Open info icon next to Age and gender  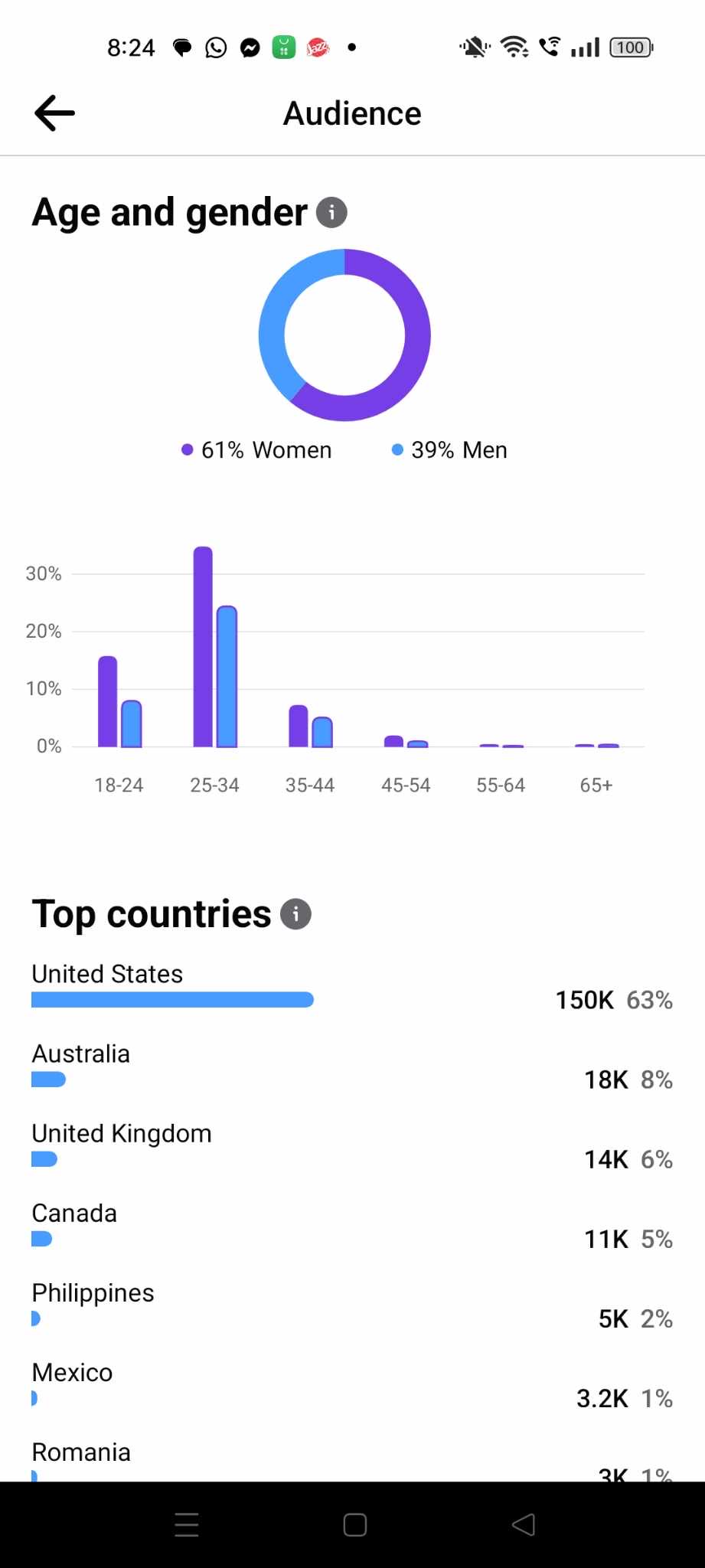(x=331, y=212)
